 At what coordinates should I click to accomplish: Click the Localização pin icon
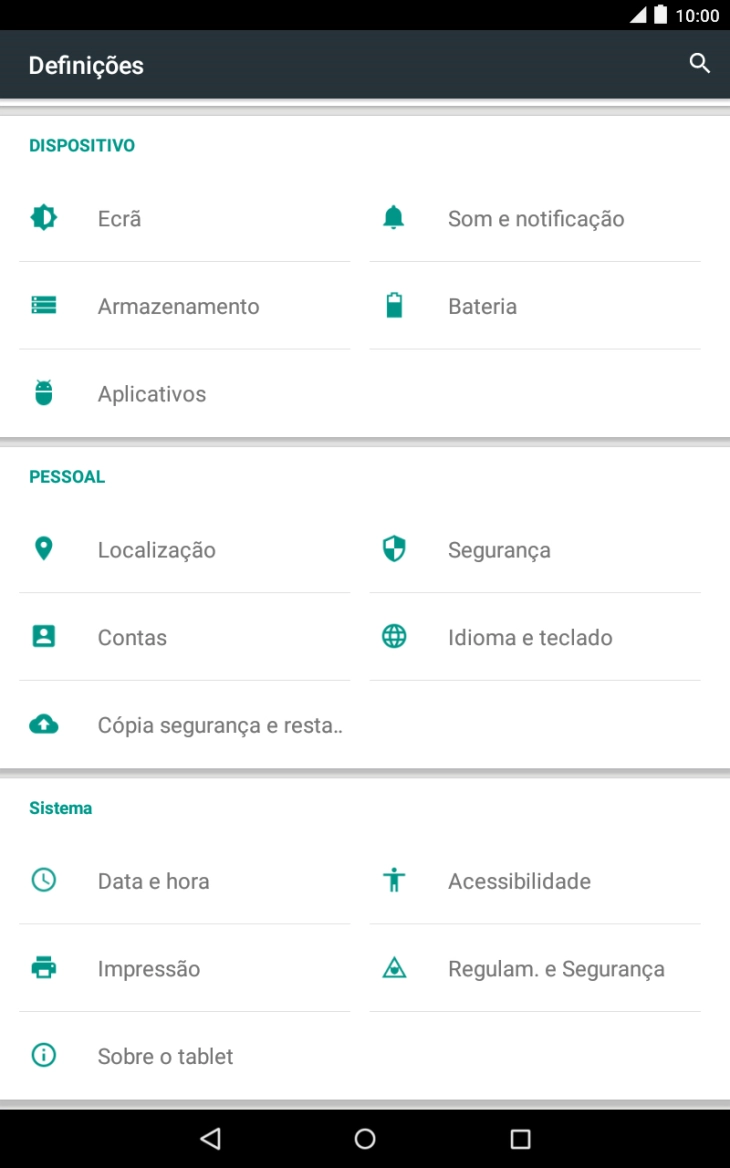pos(43,549)
